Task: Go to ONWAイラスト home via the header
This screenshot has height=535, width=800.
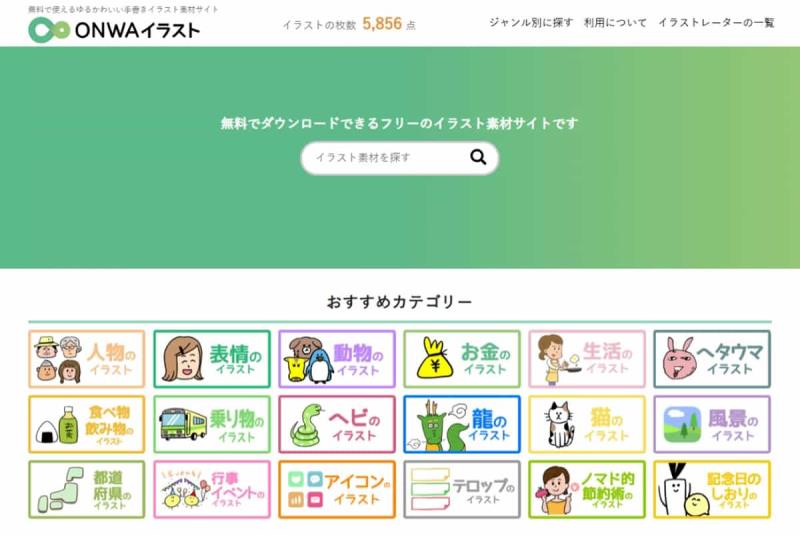Action: [114, 30]
